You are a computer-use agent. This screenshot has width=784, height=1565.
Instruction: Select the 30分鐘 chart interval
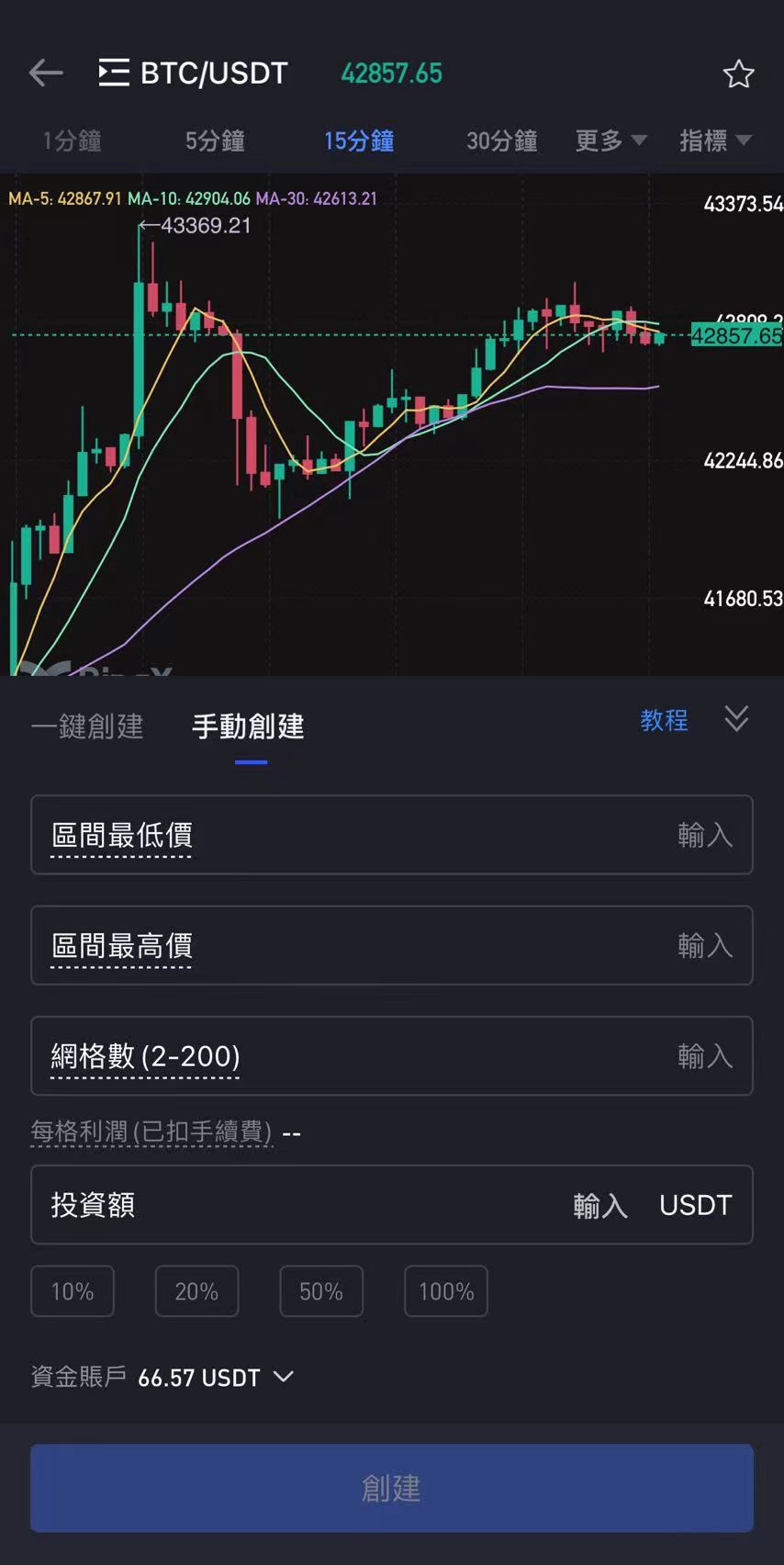point(501,141)
